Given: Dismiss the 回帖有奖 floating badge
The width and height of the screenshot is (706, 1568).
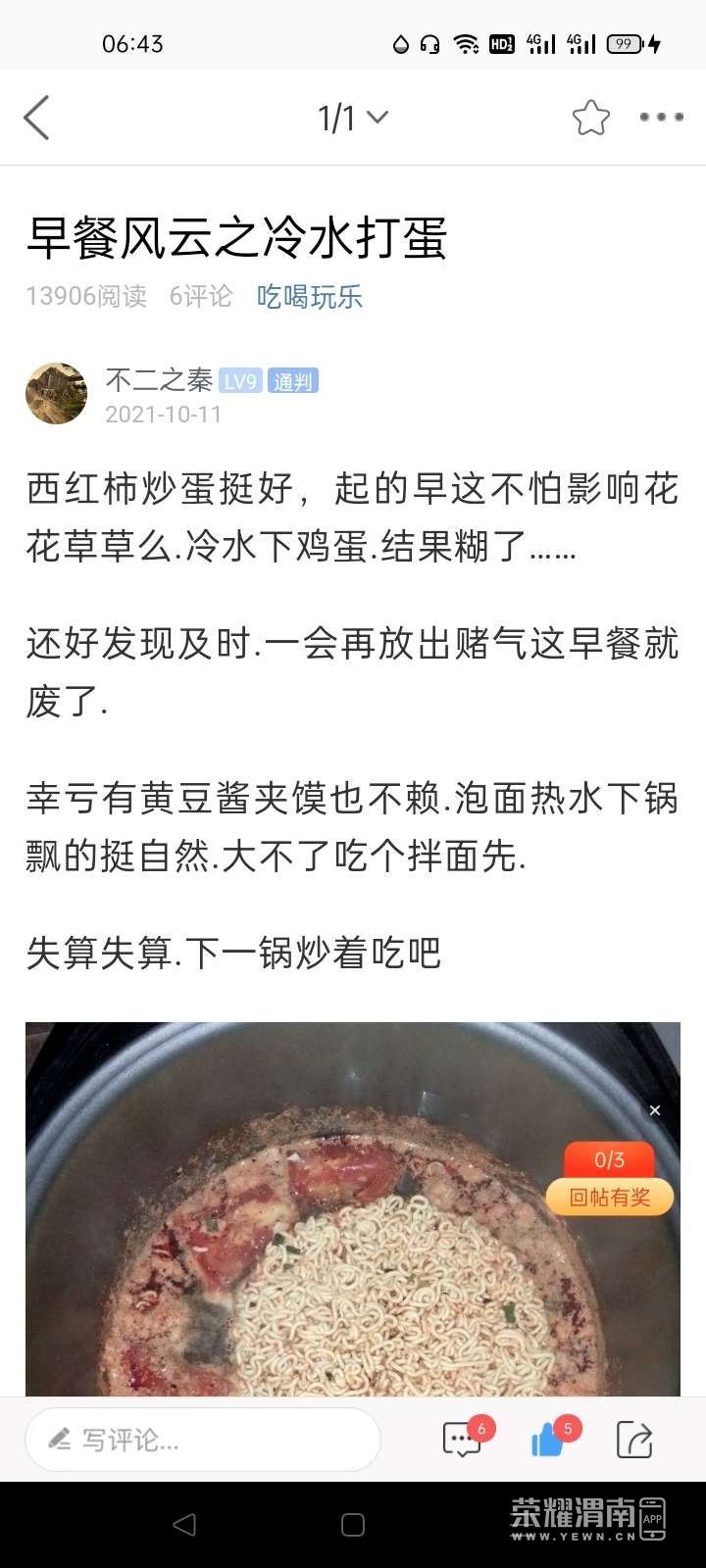Looking at the screenshot, I should click(655, 1110).
